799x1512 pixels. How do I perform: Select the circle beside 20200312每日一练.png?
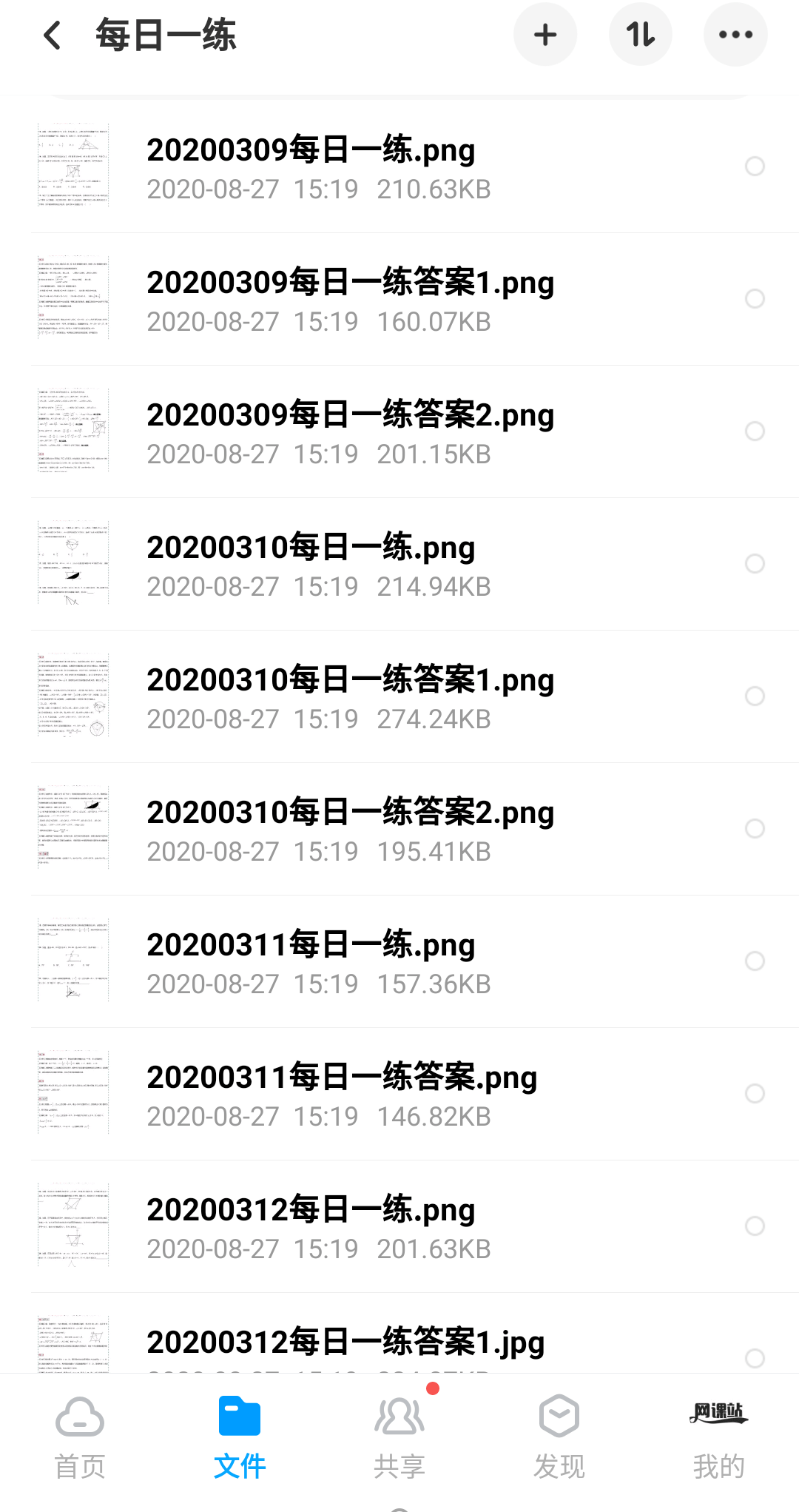pyautogui.click(x=755, y=1225)
